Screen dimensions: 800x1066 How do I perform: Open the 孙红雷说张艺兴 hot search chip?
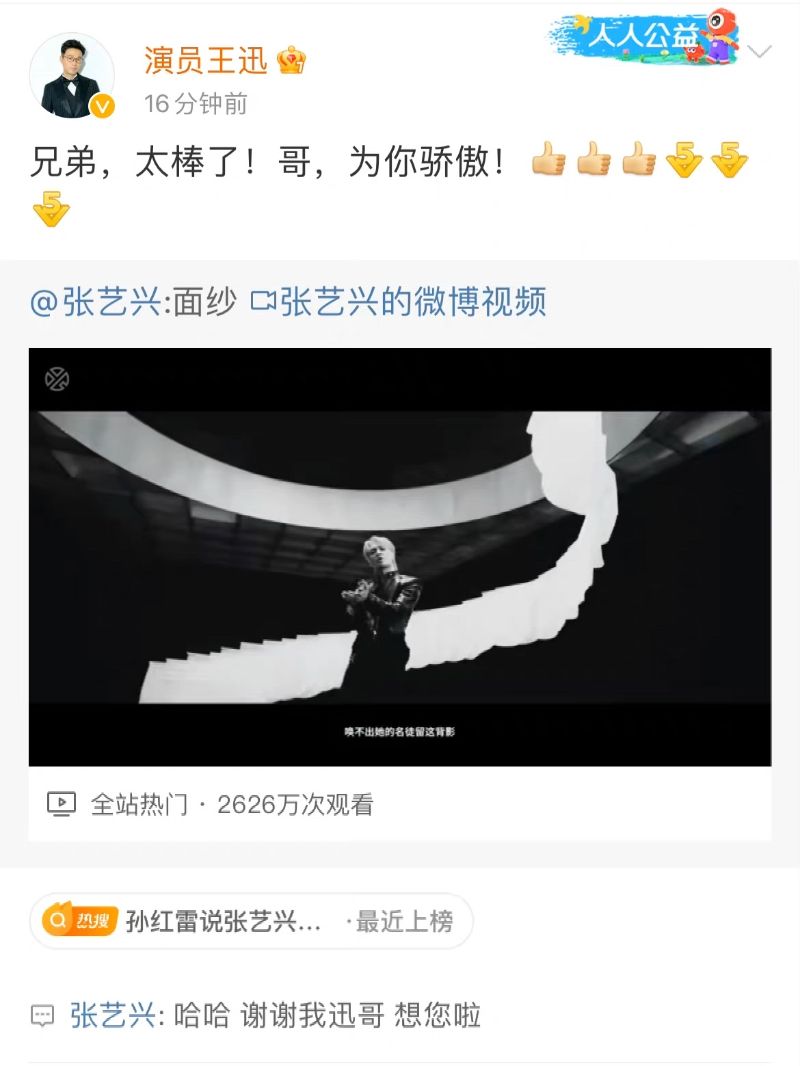250,921
